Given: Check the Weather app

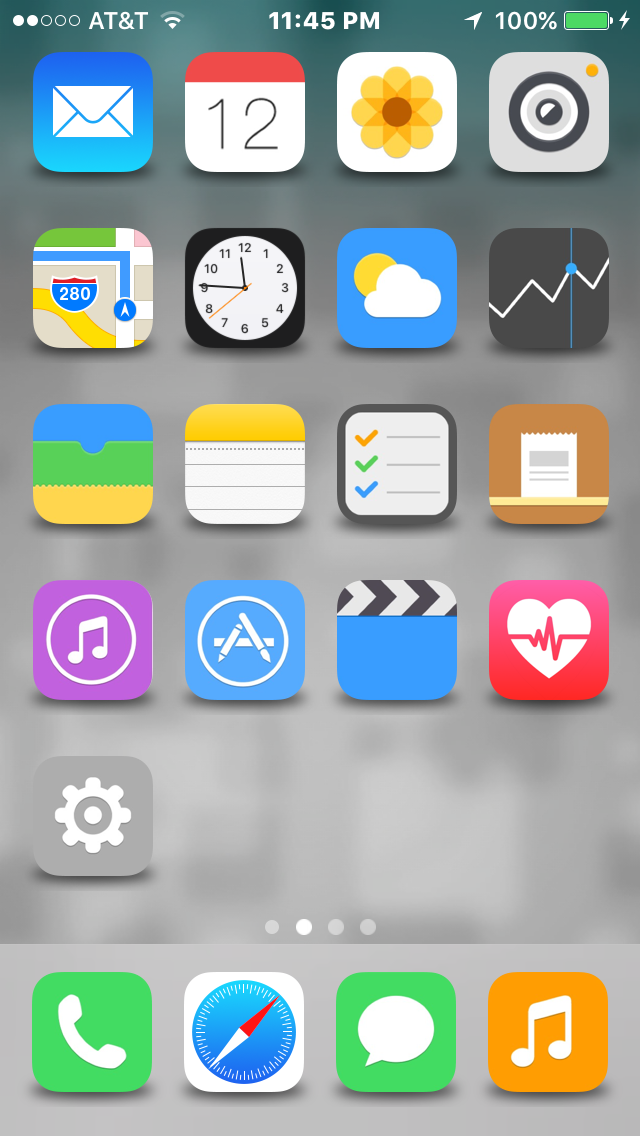Looking at the screenshot, I should pyautogui.click(x=397, y=288).
